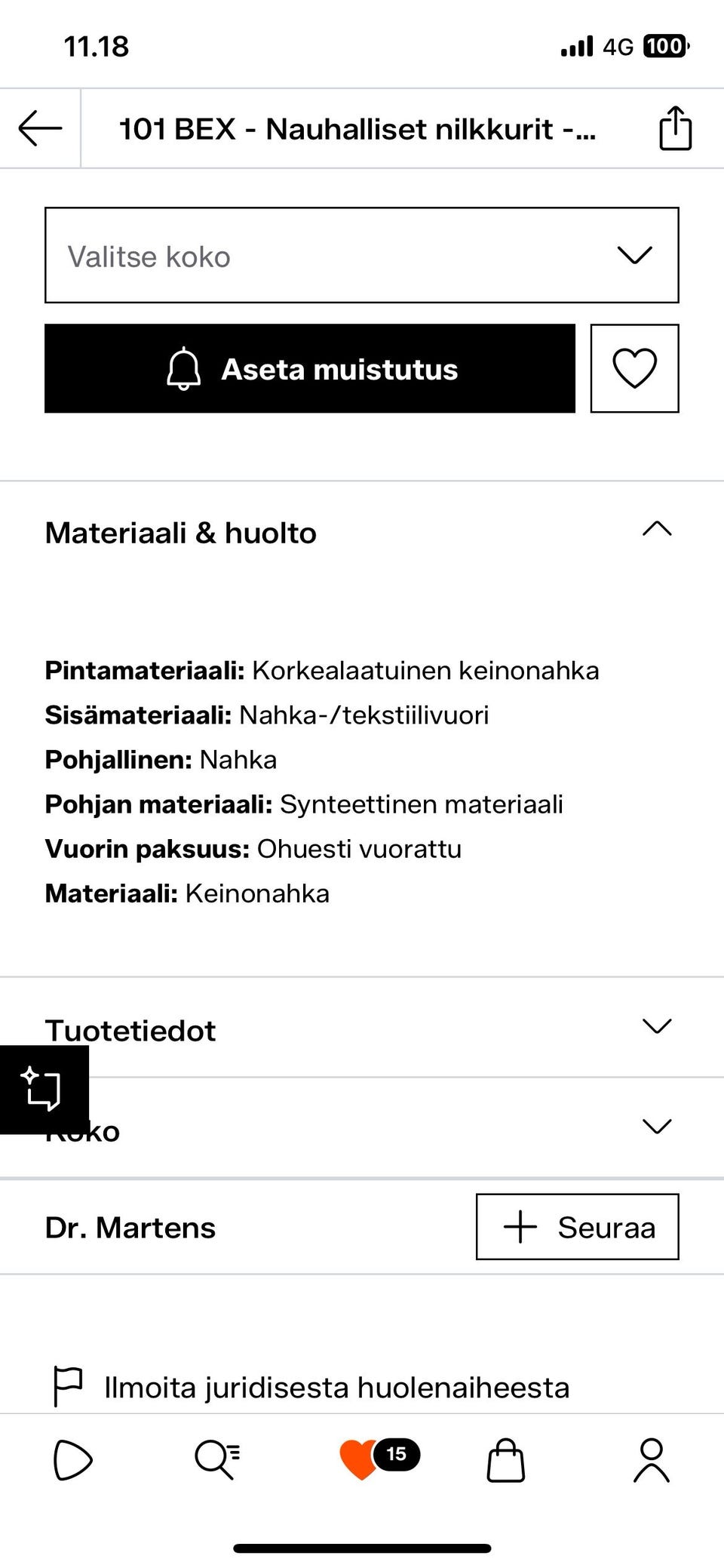This screenshot has height=1568, width=724.
Task: Tap the bell icon on Aseta muistutus
Action: pos(183,369)
